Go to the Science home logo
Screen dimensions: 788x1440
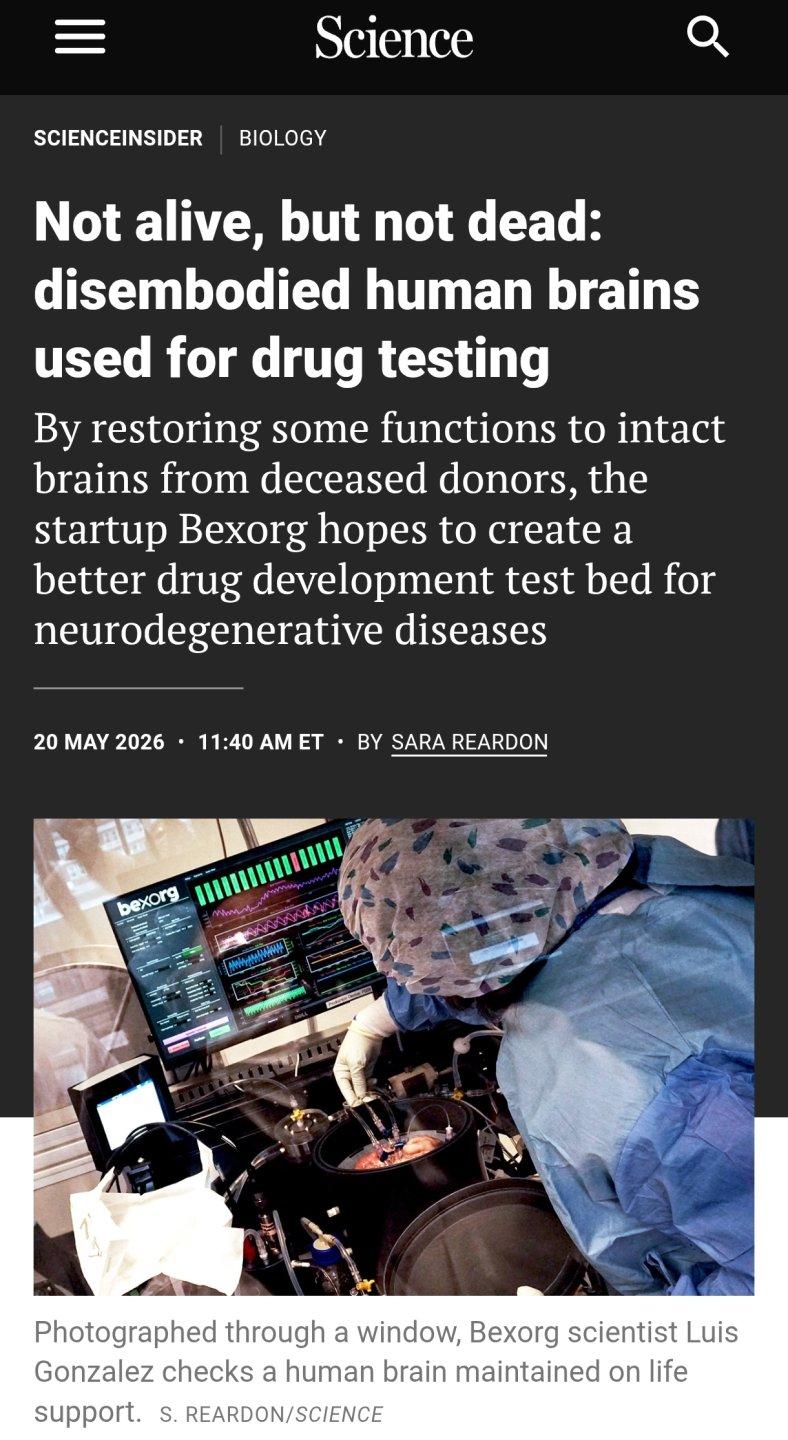tap(394, 38)
